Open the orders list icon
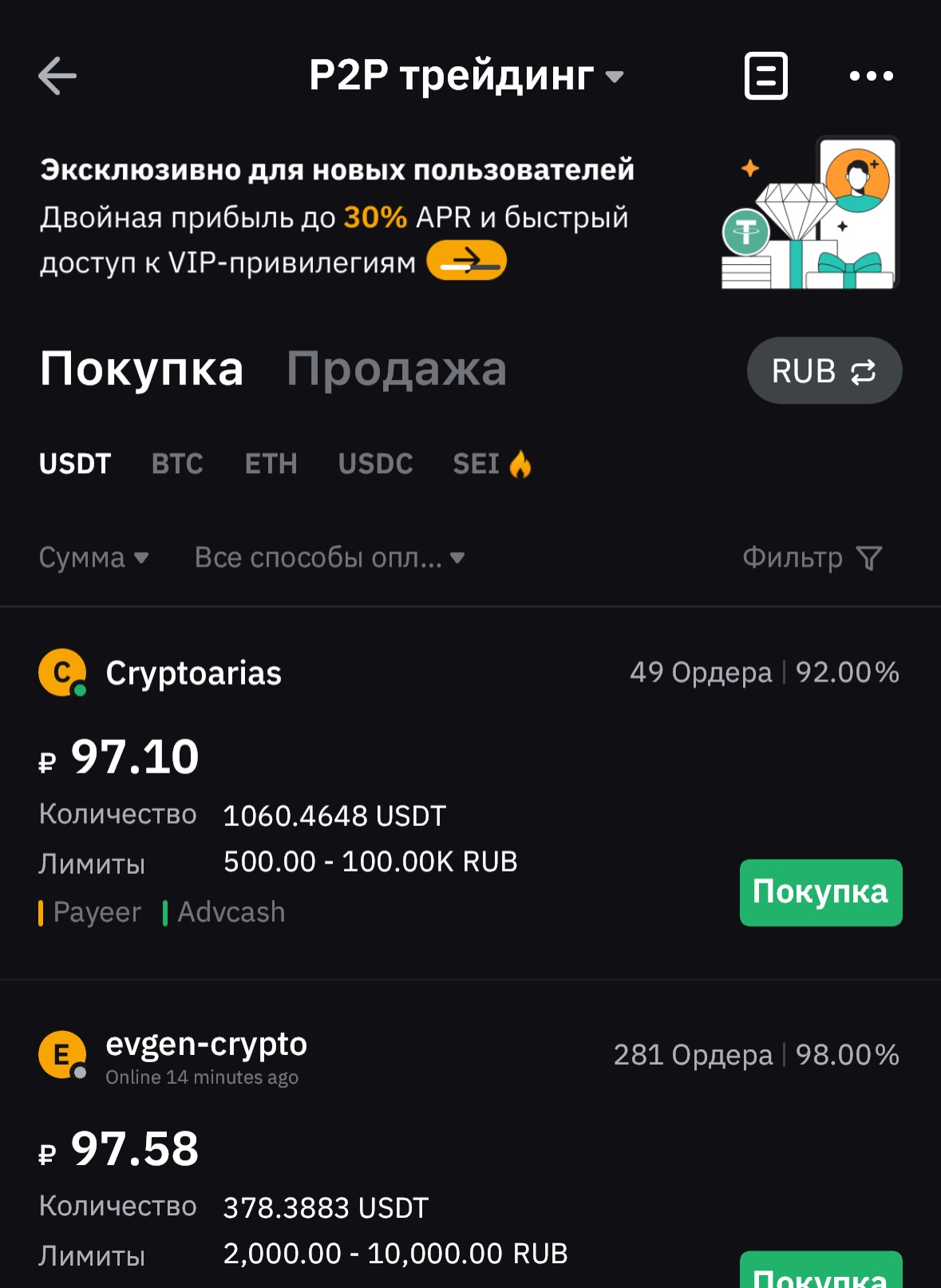 click(765, 77)
